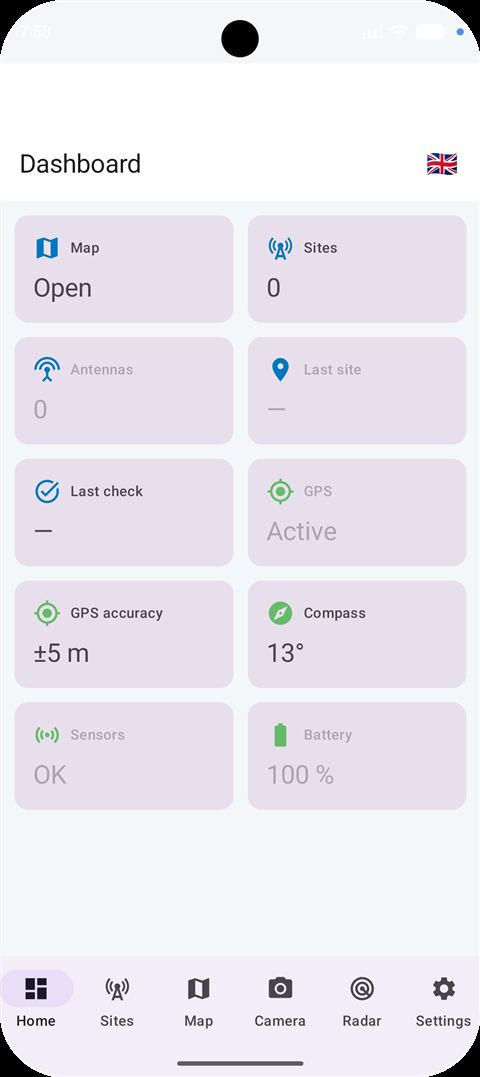The image size is (480, 1077).
Task: Open the Map card
Action: pos(124,269)
